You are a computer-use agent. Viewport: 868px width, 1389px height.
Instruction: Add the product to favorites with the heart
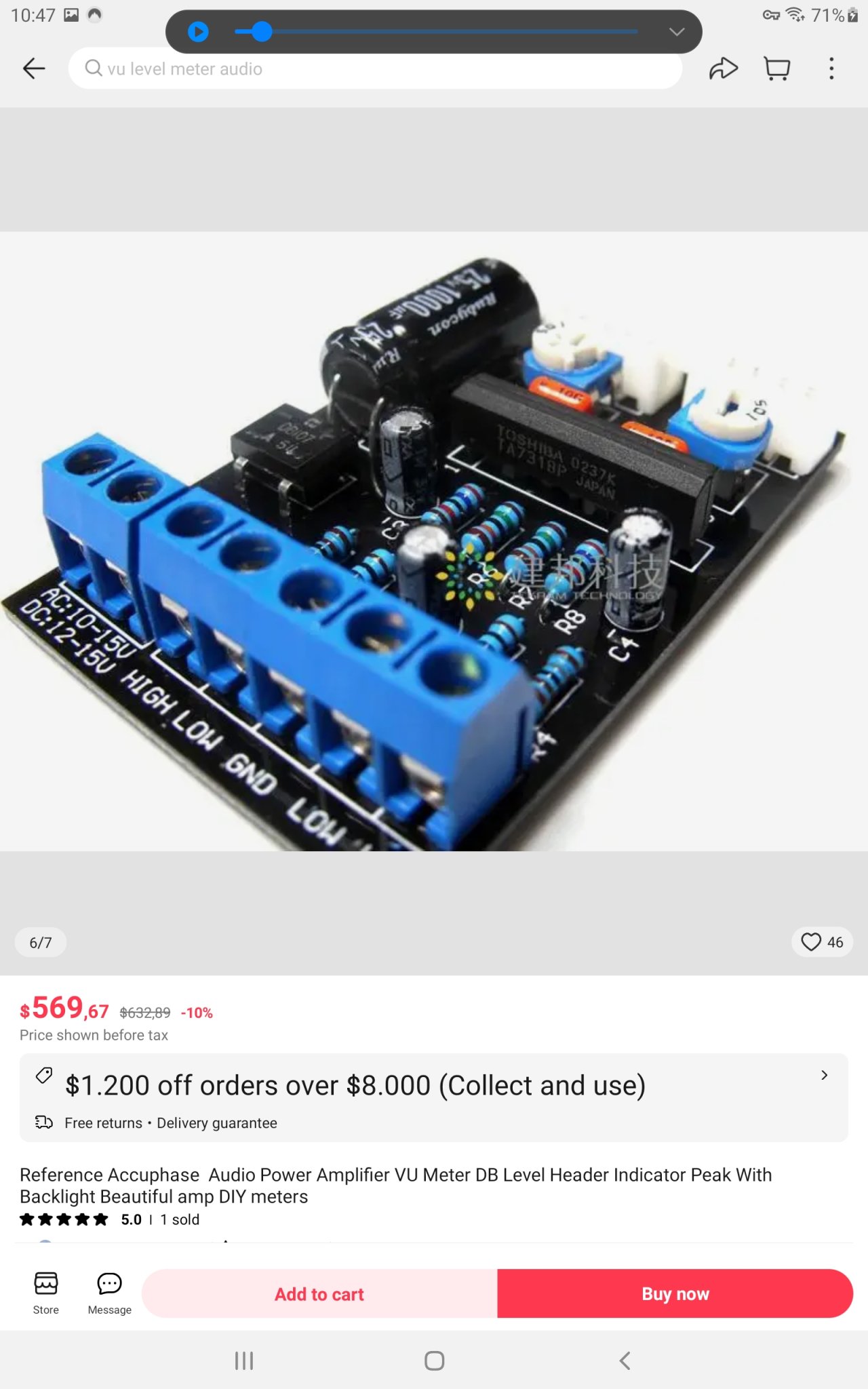pos(822,942)
